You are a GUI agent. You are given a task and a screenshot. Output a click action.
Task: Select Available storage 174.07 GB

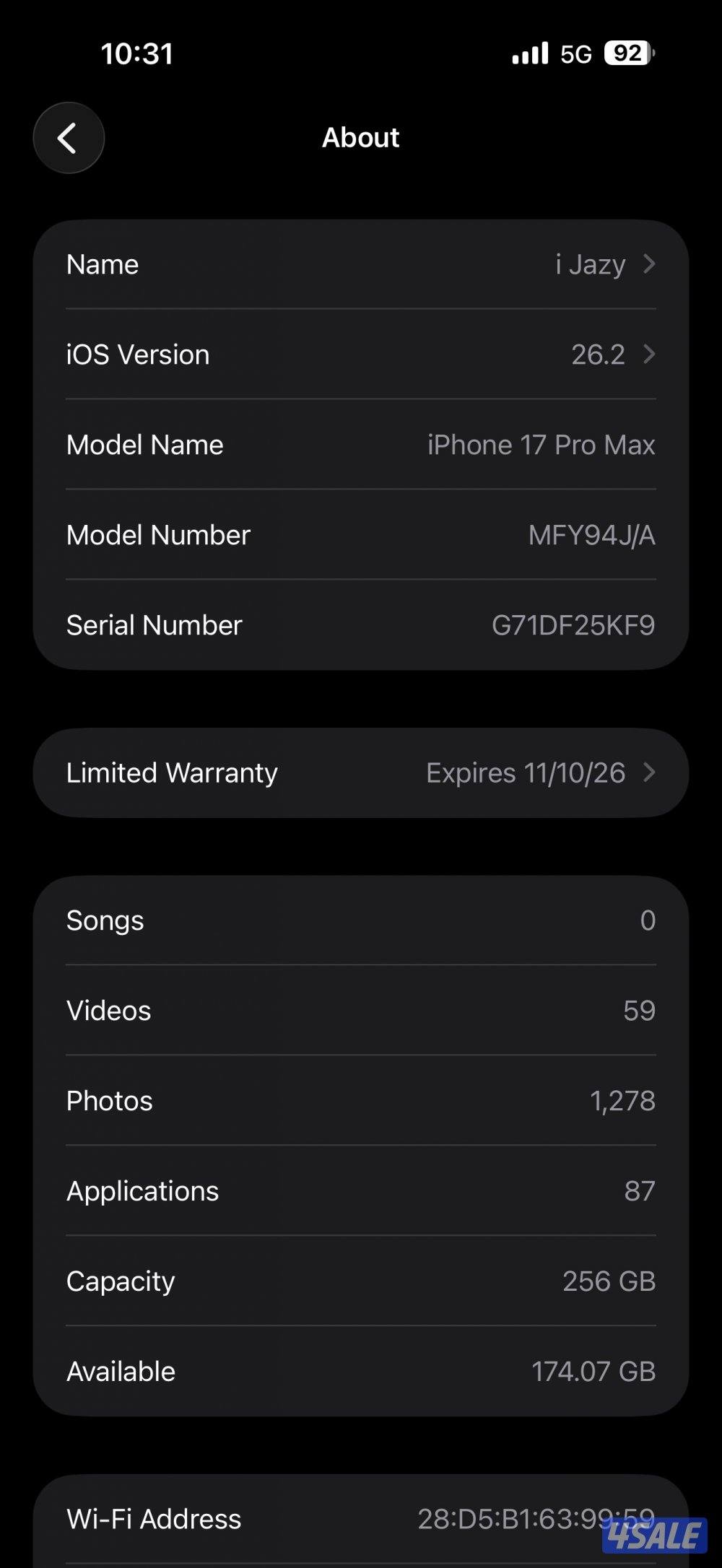pyautogui.click(x=361, y=1371)
